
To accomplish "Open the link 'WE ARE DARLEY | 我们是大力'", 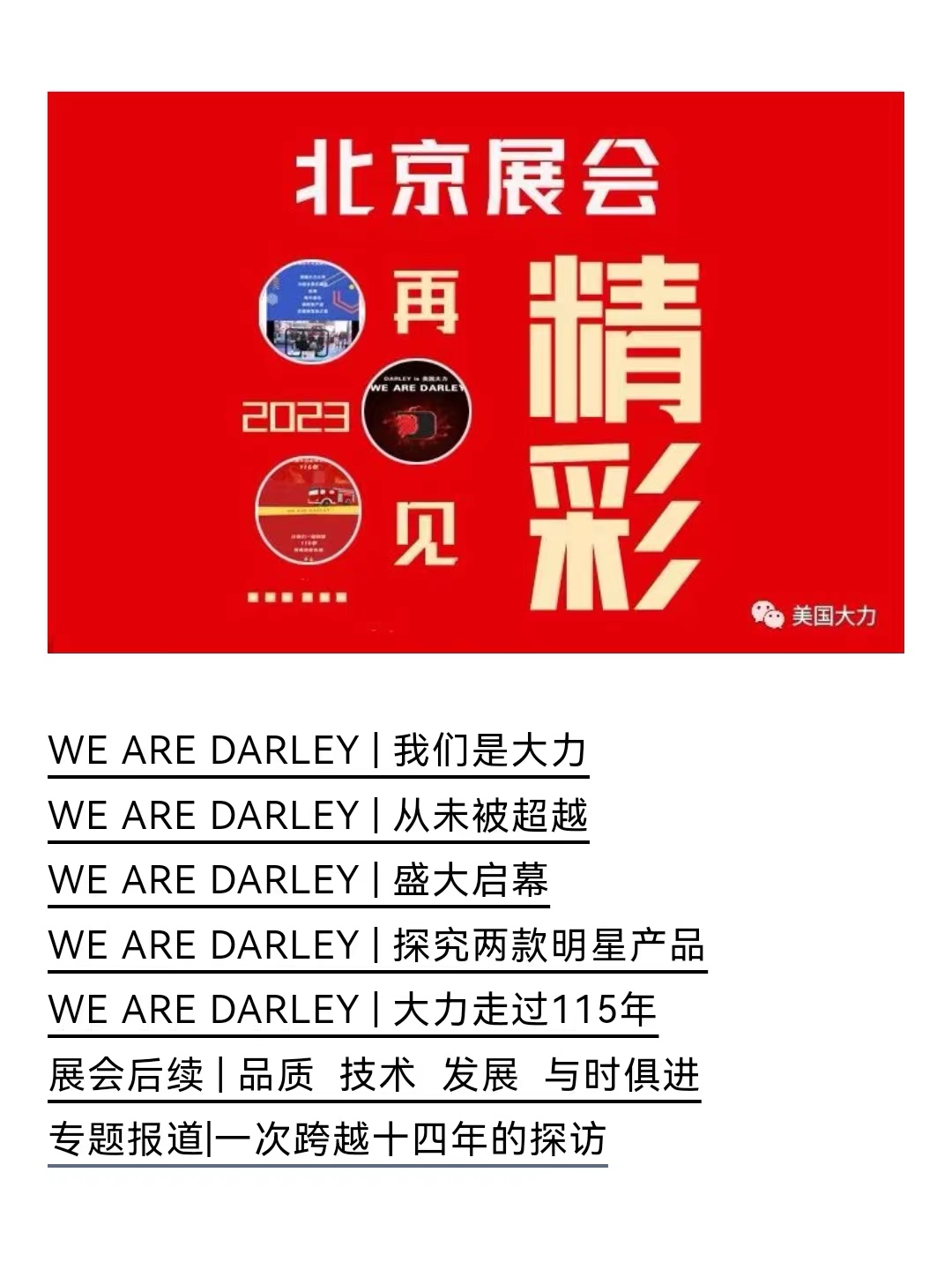I will tap(317, 750).
